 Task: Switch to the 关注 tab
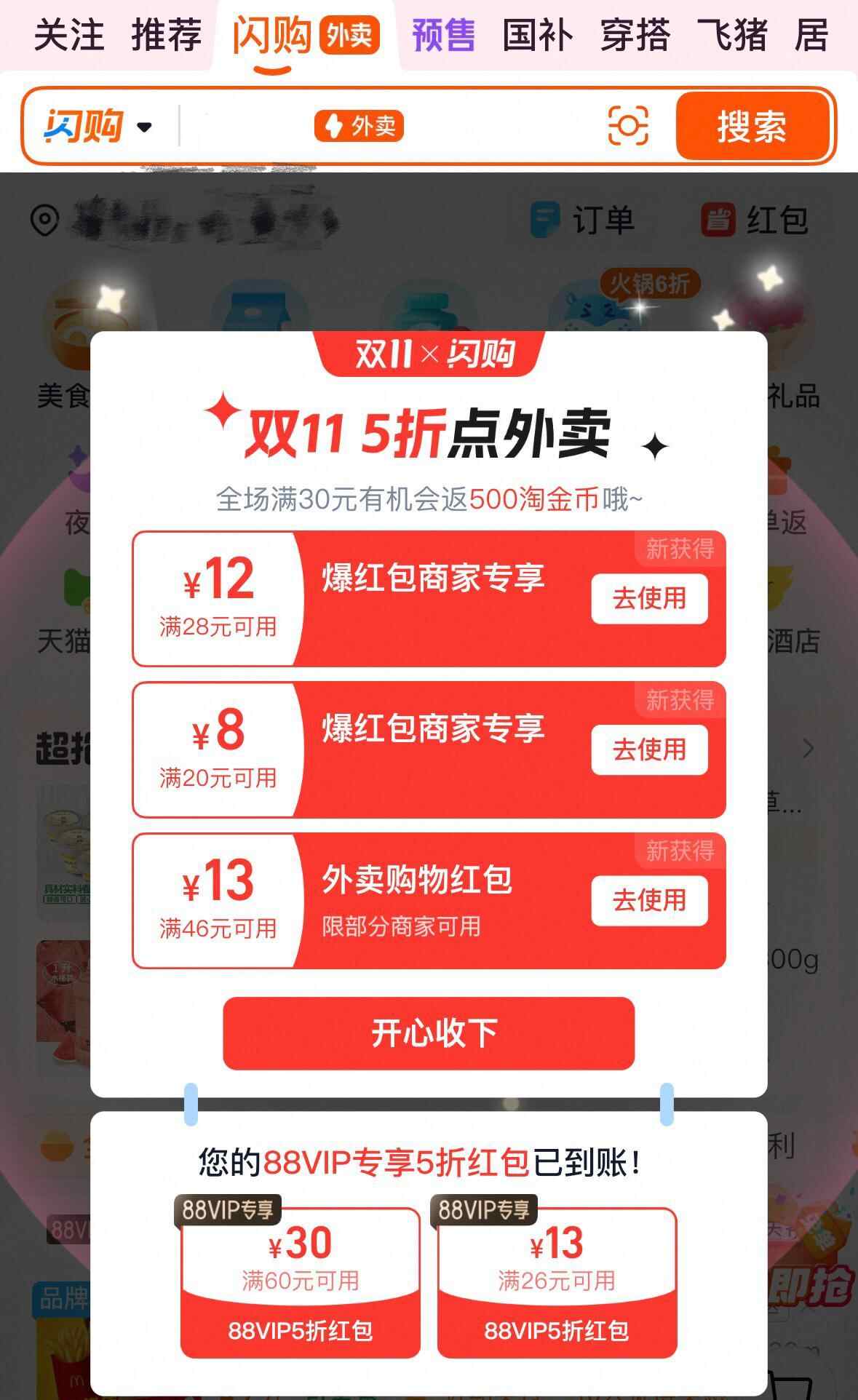click(69, 35)
